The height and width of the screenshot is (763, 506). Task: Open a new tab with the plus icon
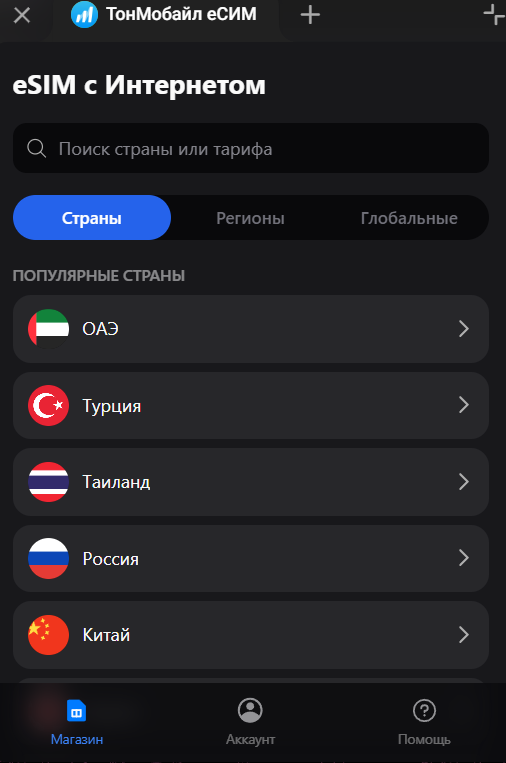pos(310,15)
